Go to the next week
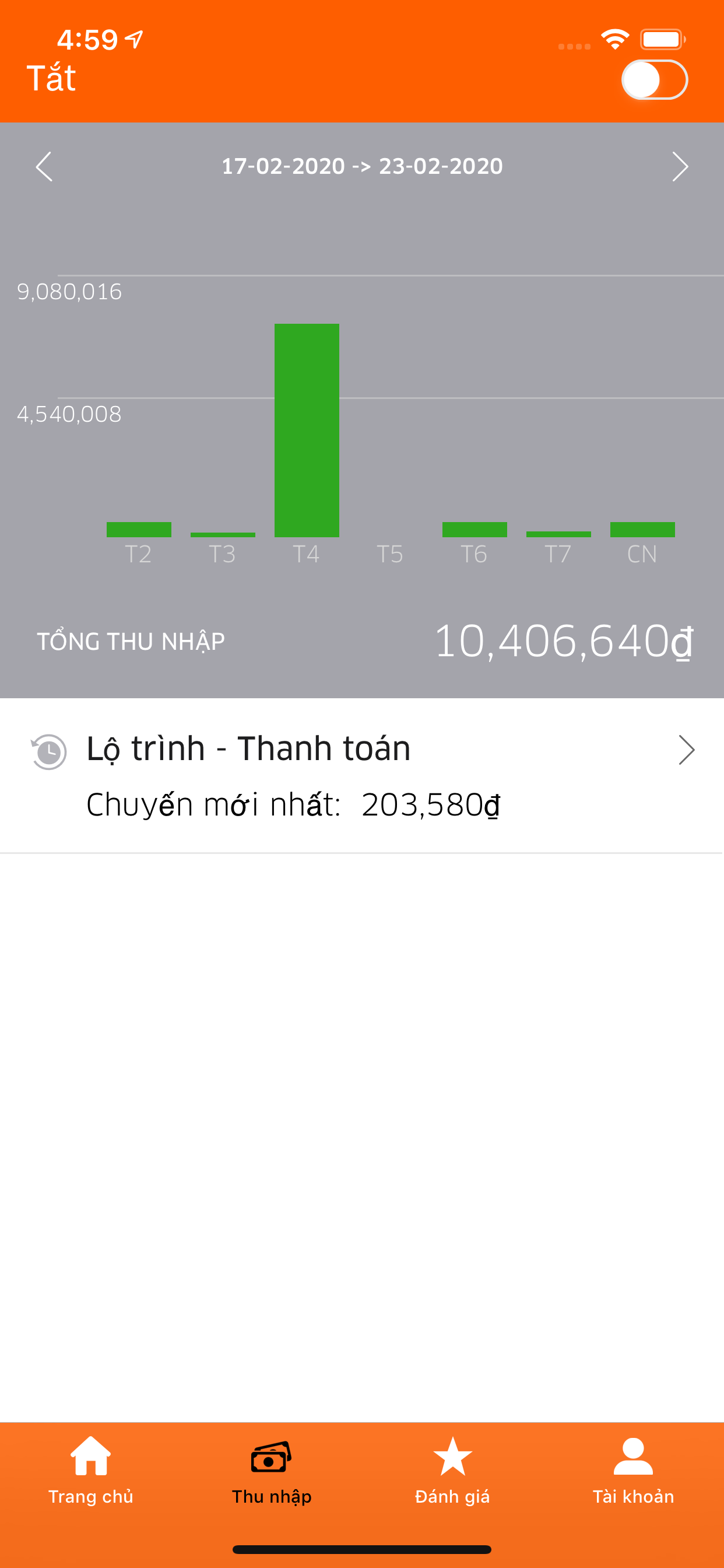The width and height of the screenshot is (724, 1568). [x=680, y=166]
